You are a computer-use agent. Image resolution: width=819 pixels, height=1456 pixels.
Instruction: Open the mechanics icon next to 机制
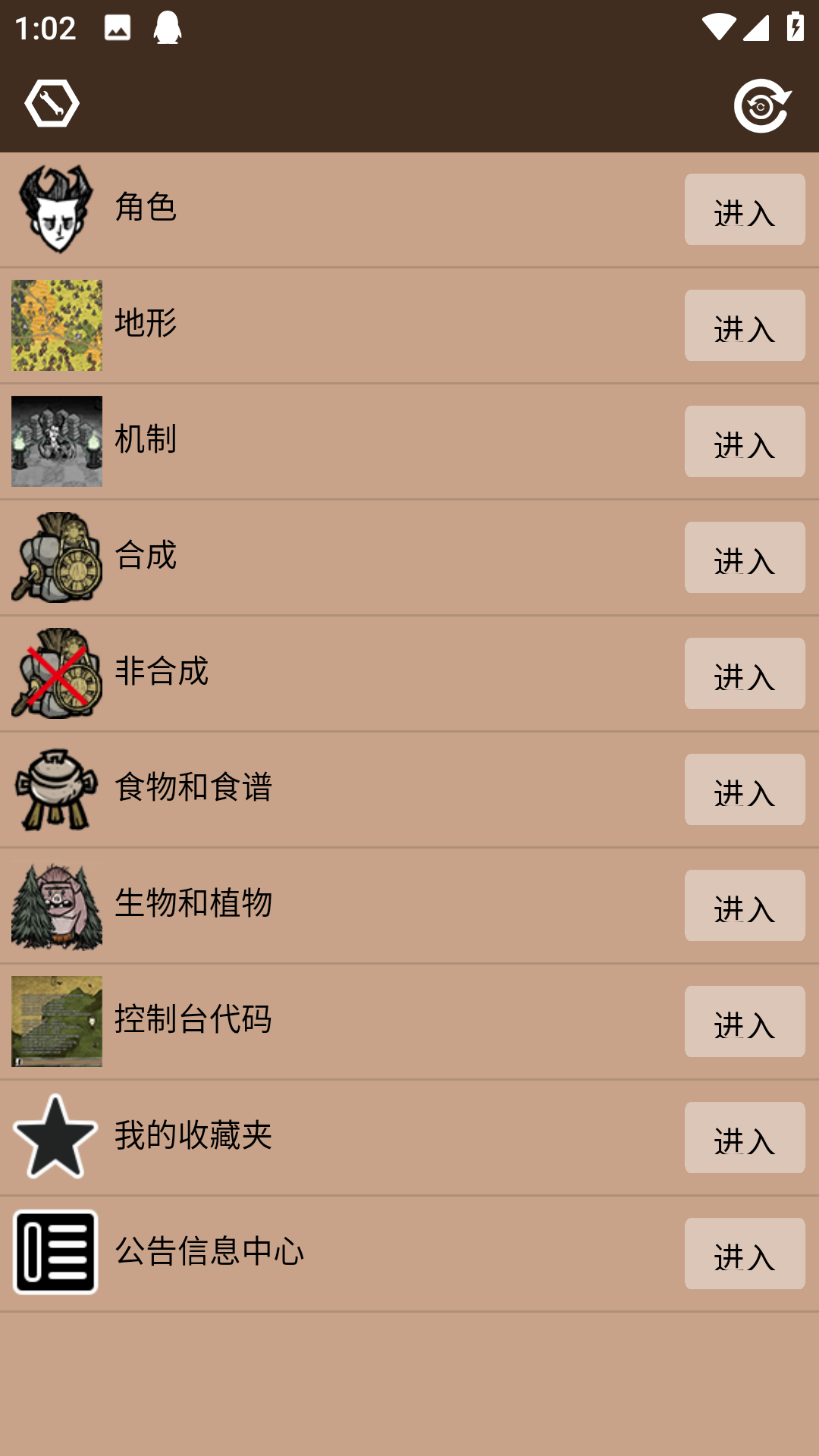coord(57,442)
